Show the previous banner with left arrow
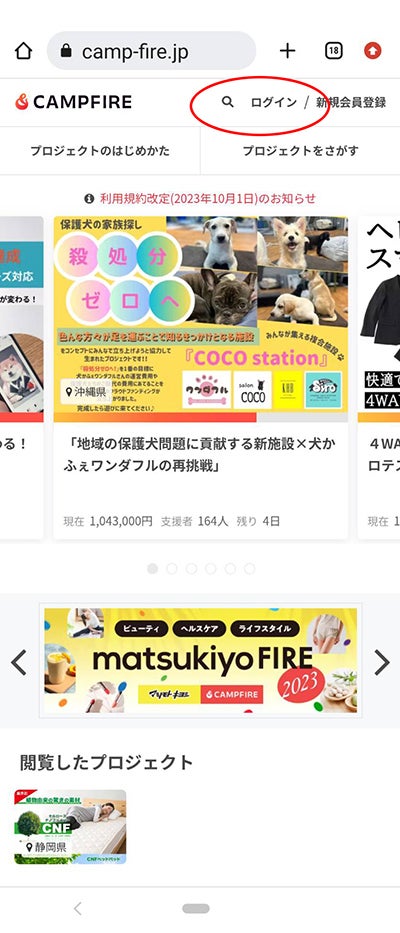Image resolution: width=400 pixels, height=933 pixels. point(18,662)
